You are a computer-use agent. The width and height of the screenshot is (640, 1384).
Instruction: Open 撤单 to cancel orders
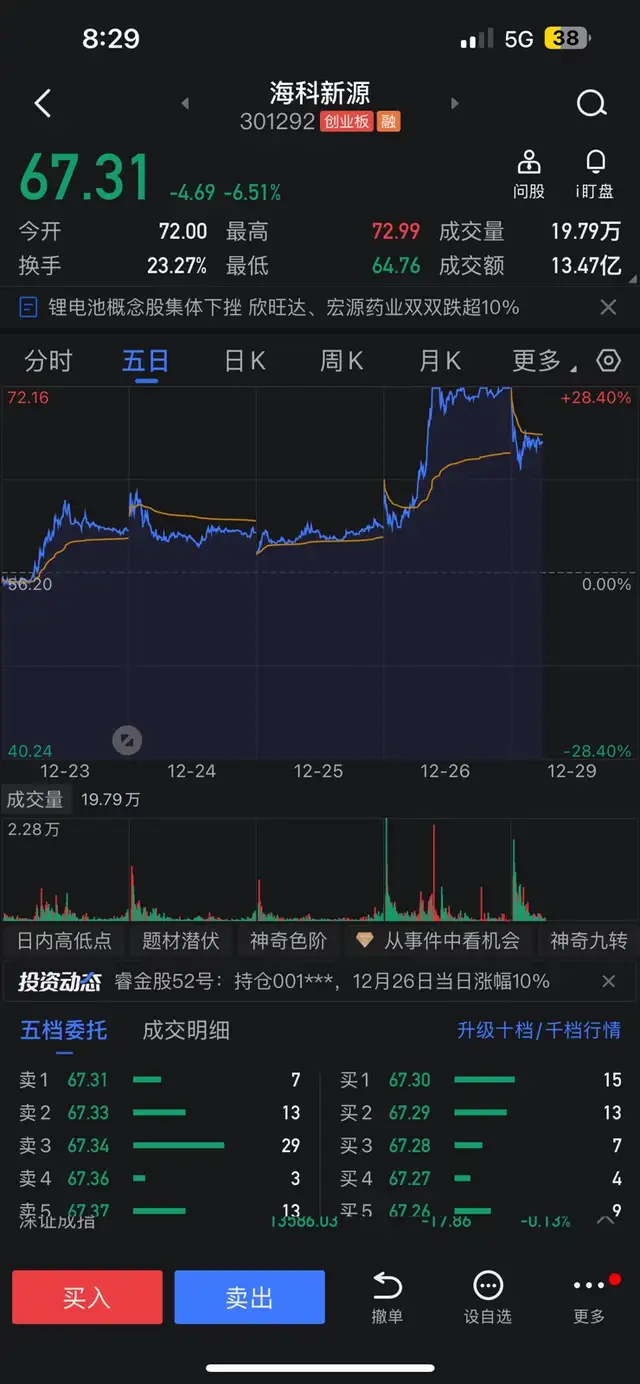coord(387,1297)
